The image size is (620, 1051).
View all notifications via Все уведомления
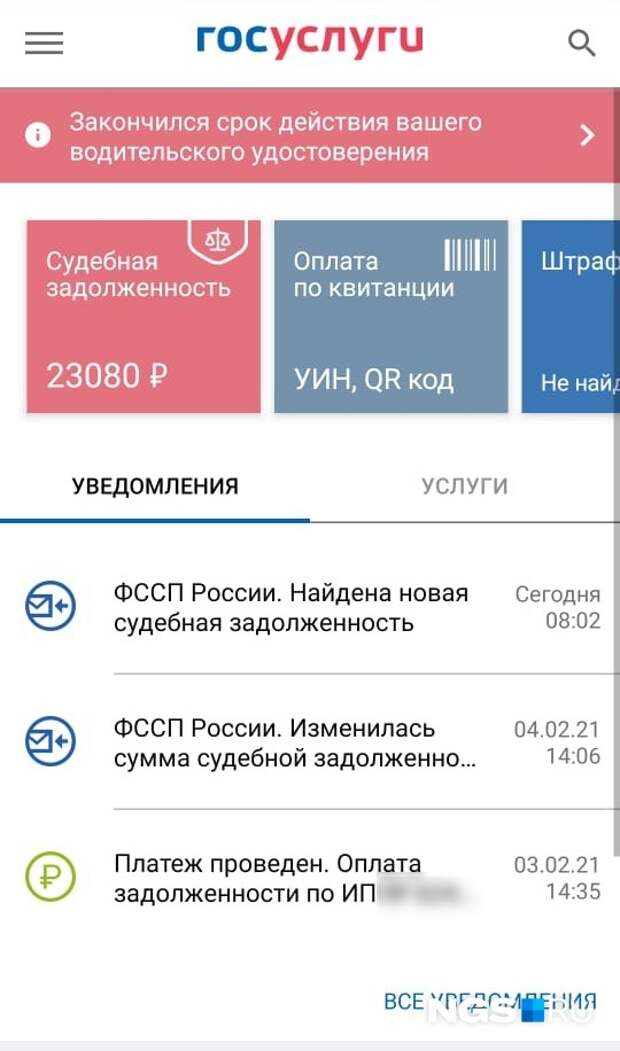tap(490, 1002)
